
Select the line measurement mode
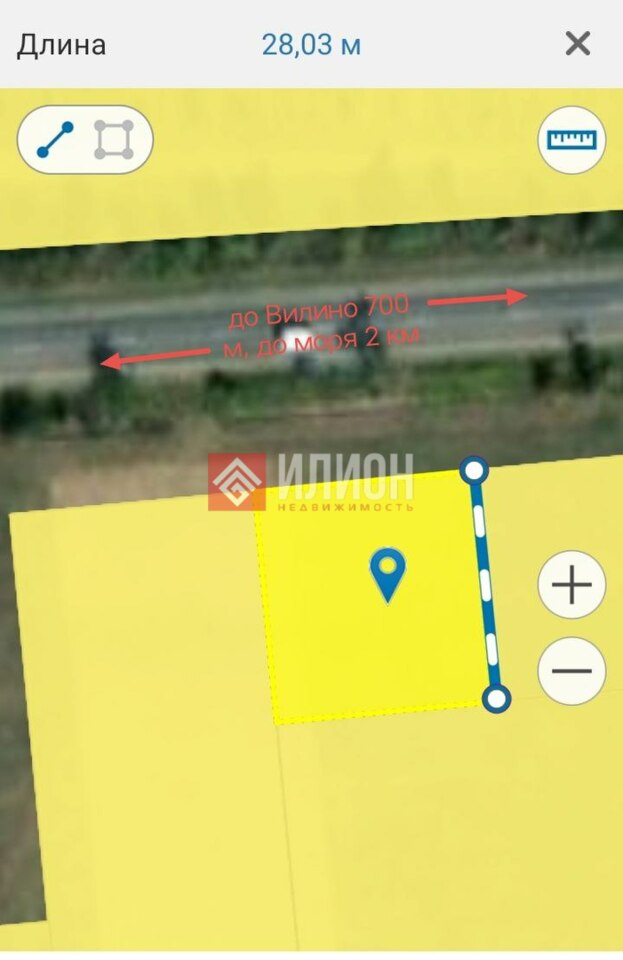tap(55, 141)
